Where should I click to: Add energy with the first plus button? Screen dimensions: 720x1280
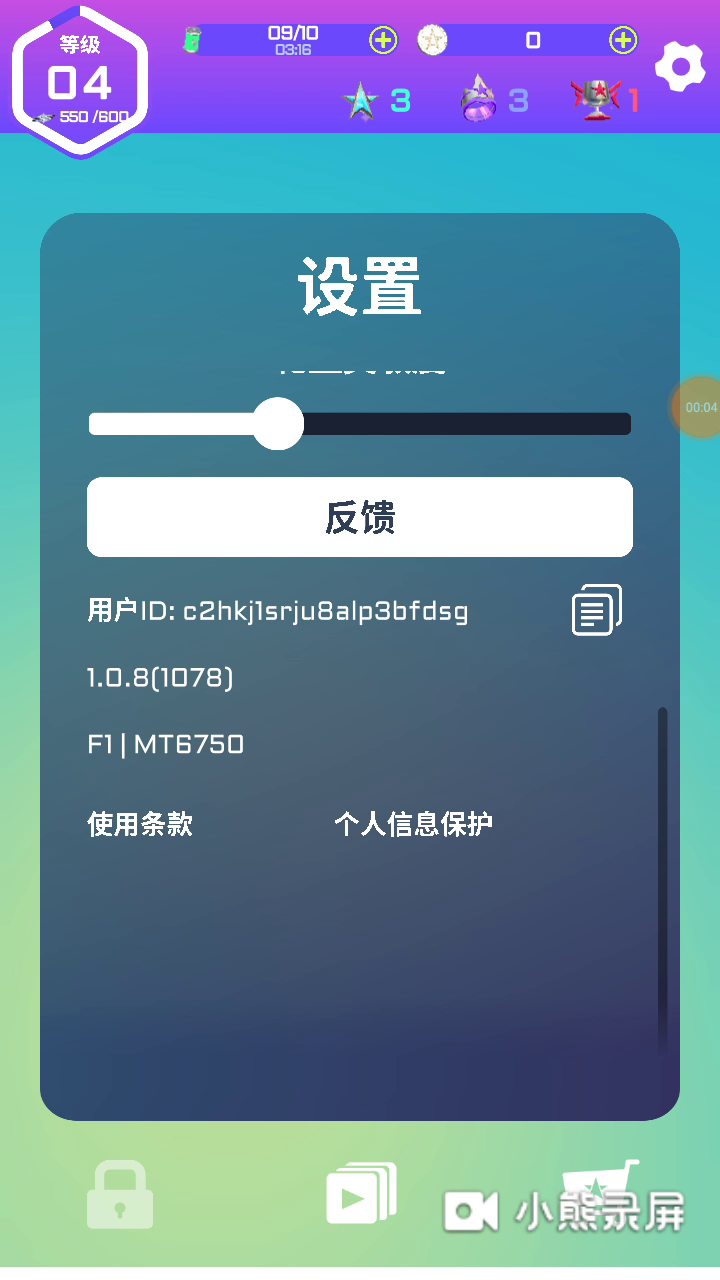coord(383,40)
